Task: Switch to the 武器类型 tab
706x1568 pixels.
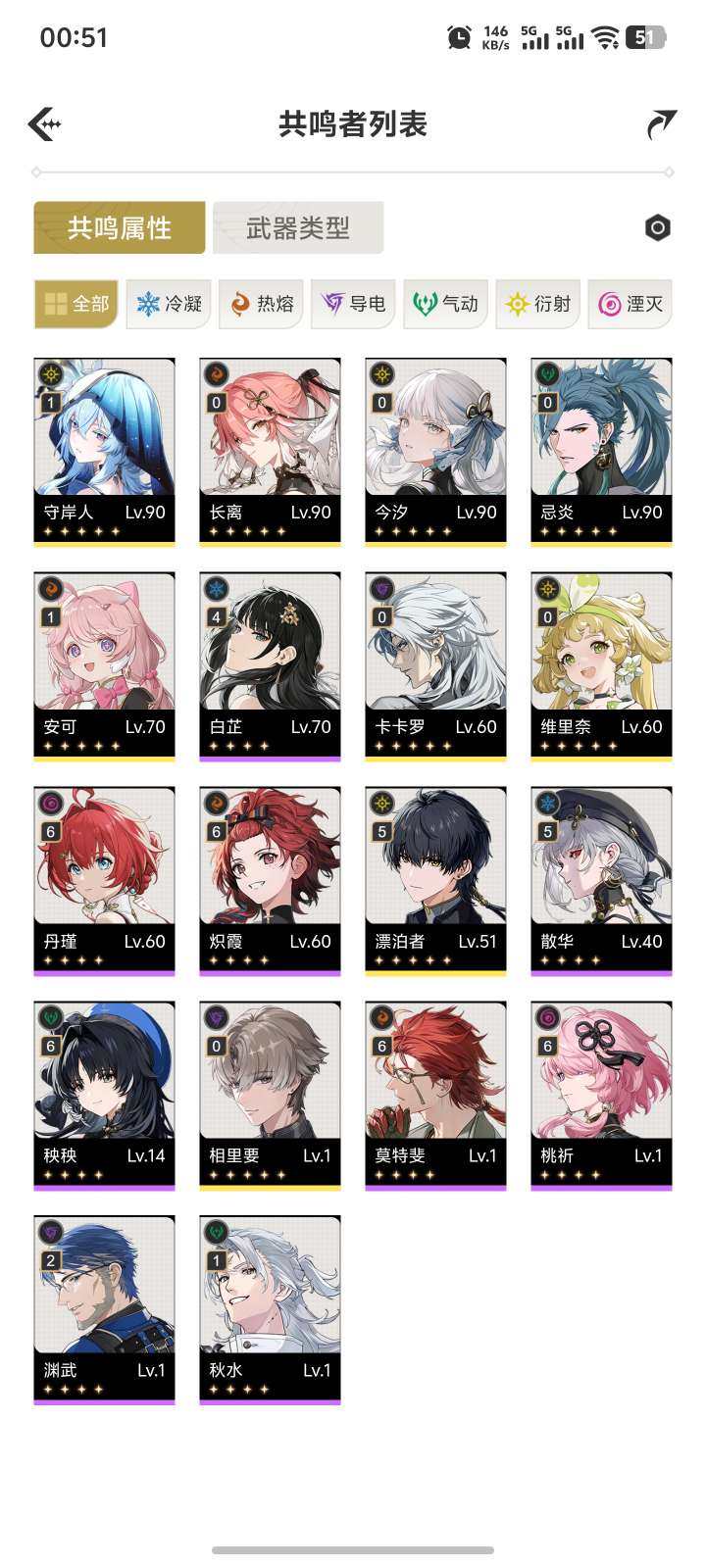Action: (298, 228)
